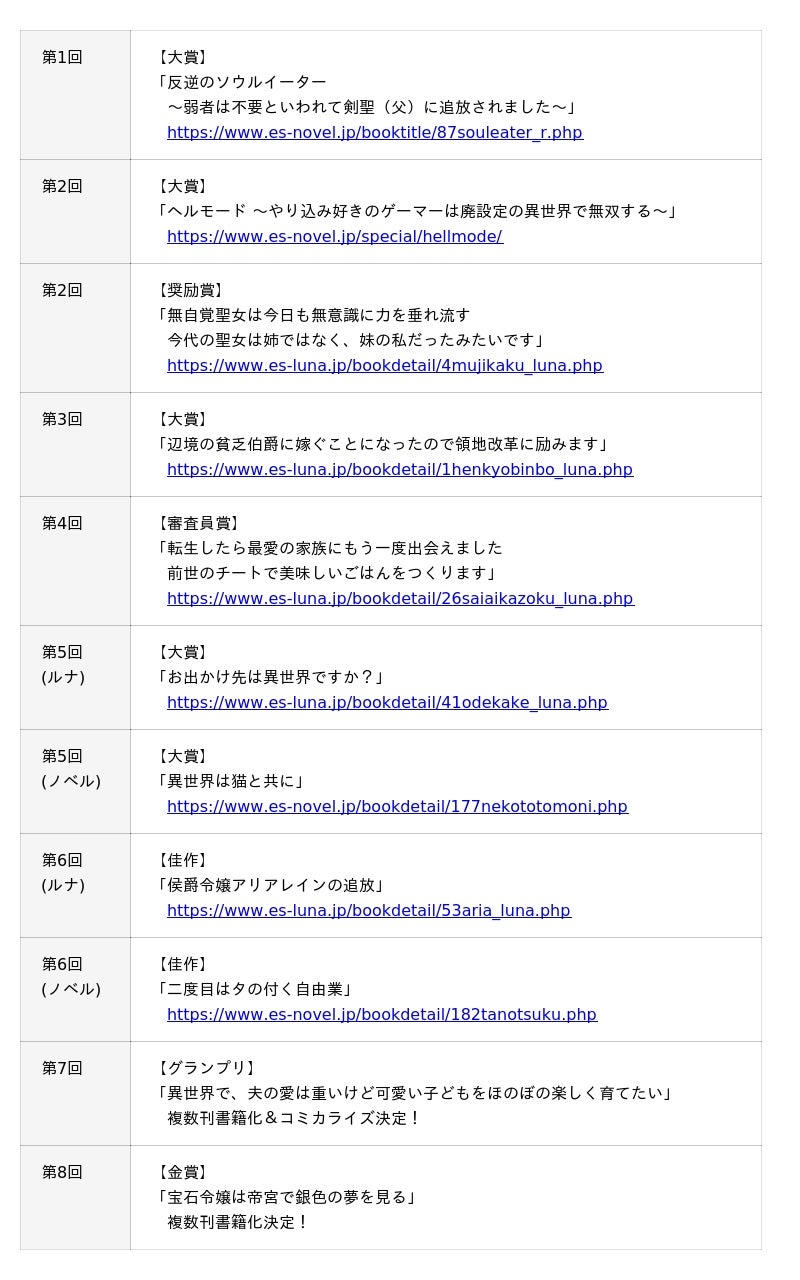Open the hellmode special page link

(334, 236)
